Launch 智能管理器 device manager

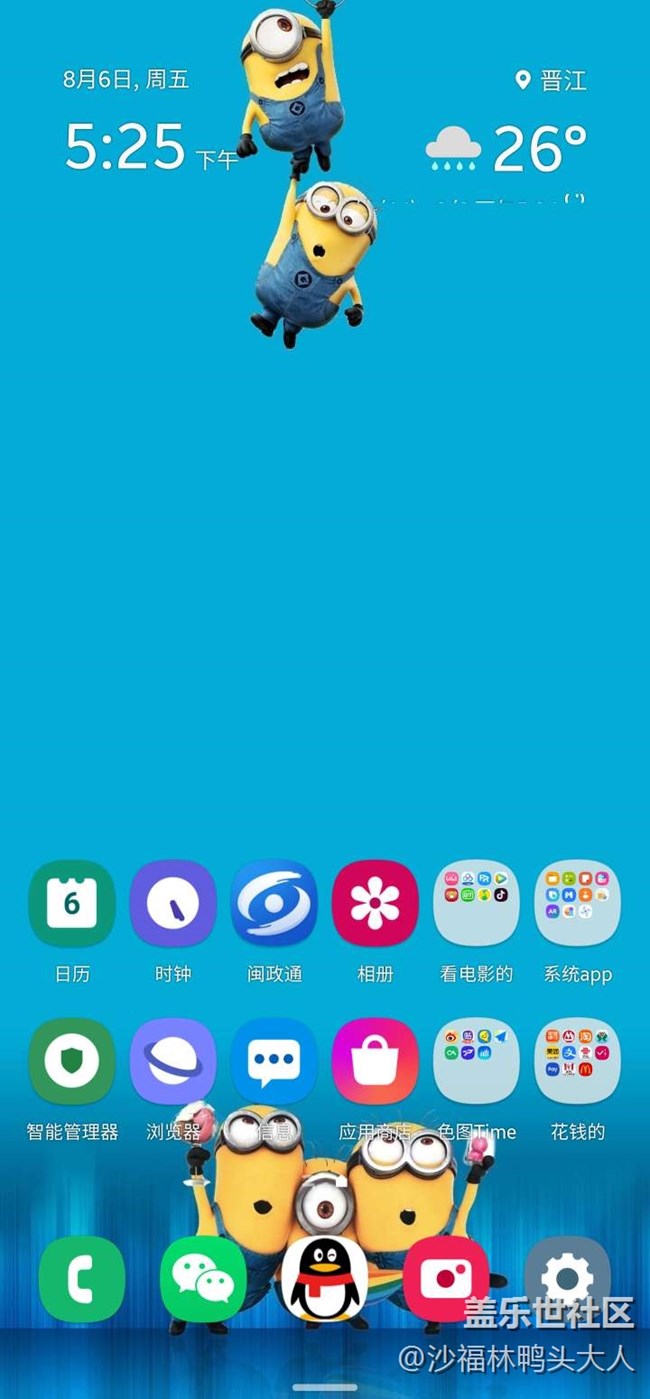click(x=72, y=1061)
